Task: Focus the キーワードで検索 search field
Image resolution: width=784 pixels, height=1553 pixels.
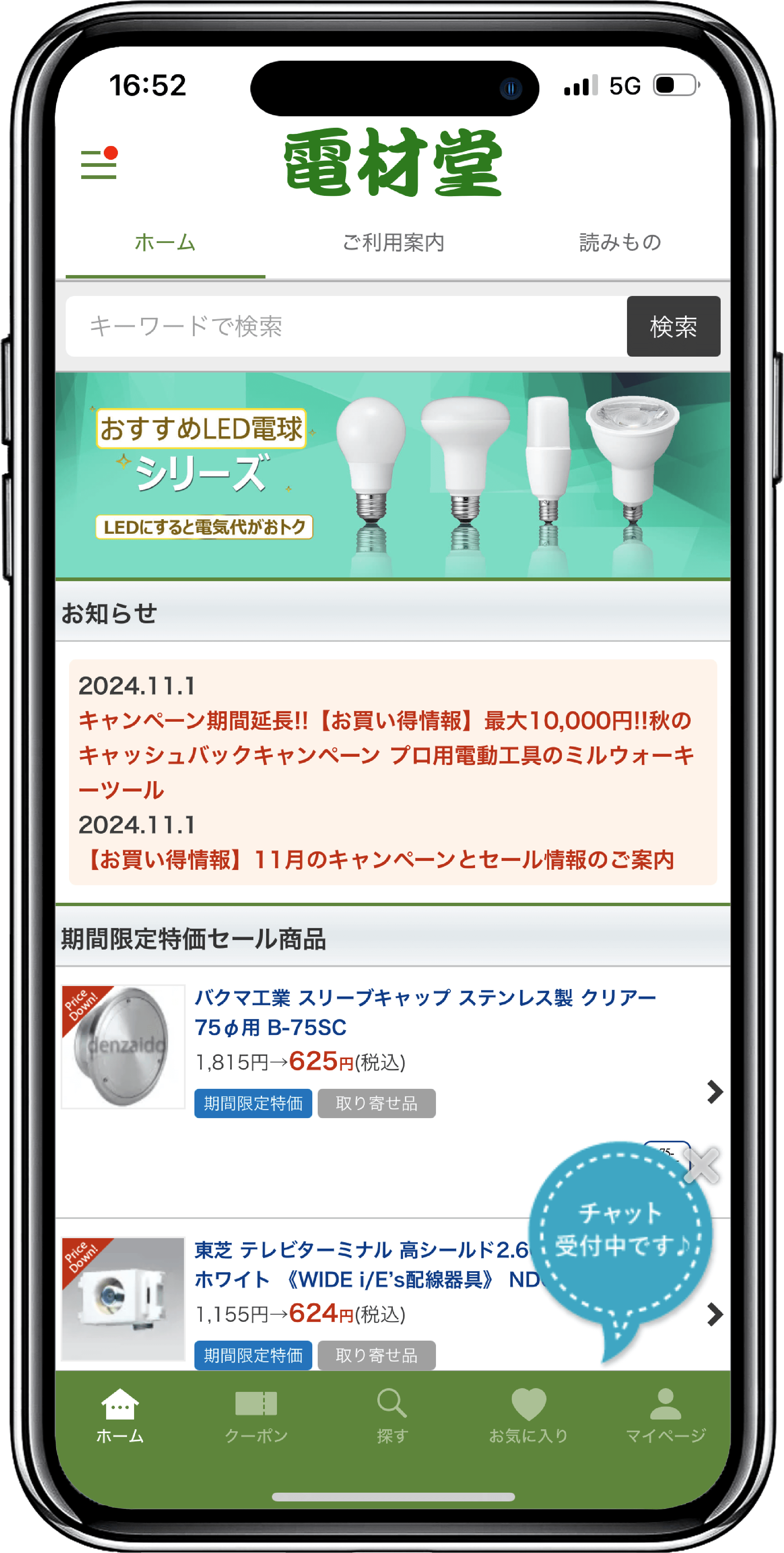Action: point(345,326)
